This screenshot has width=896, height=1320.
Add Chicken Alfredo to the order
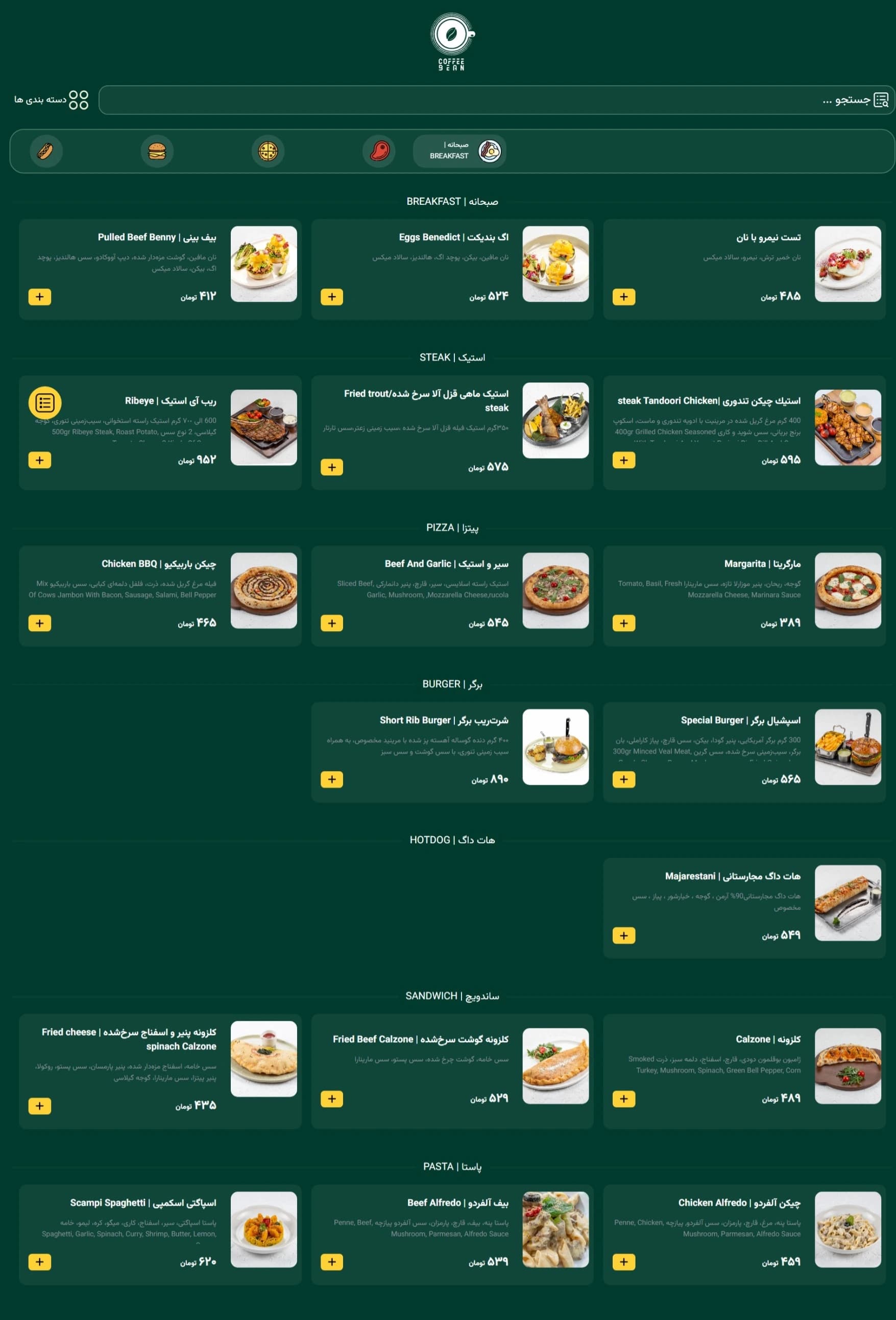(x=623, y=1262)
